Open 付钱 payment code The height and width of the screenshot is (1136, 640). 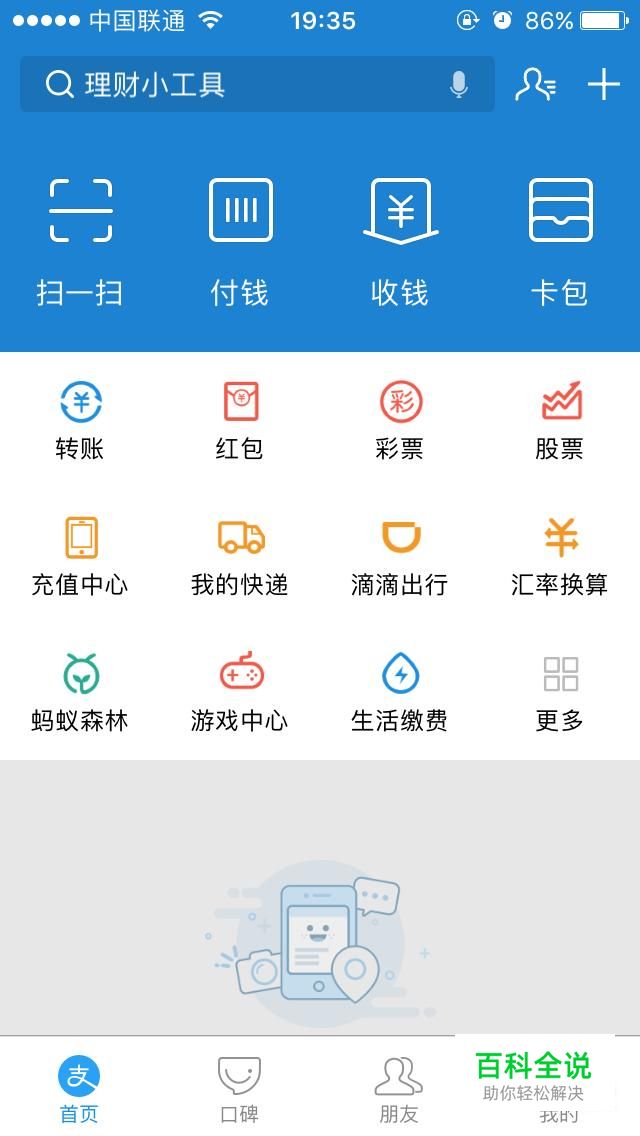[x=240, y=240]
